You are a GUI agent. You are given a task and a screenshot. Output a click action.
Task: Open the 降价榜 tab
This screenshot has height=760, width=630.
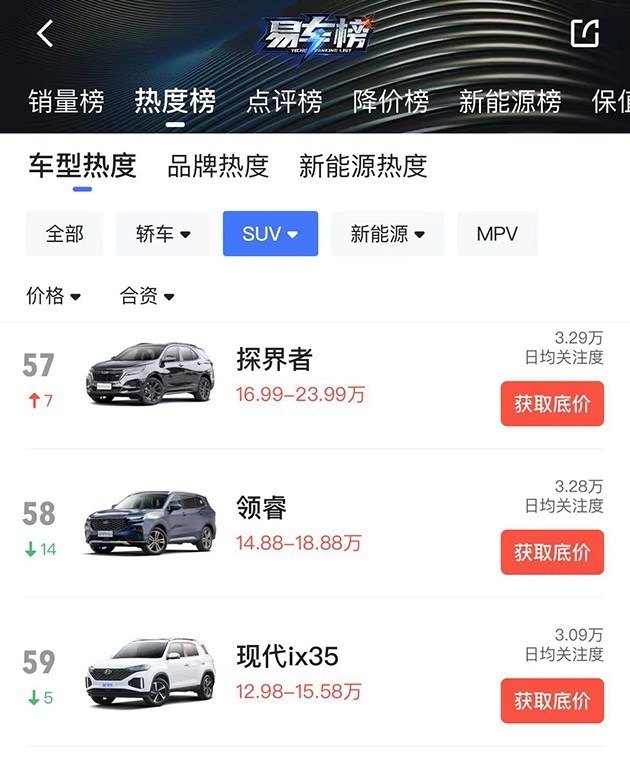[391, 102]
